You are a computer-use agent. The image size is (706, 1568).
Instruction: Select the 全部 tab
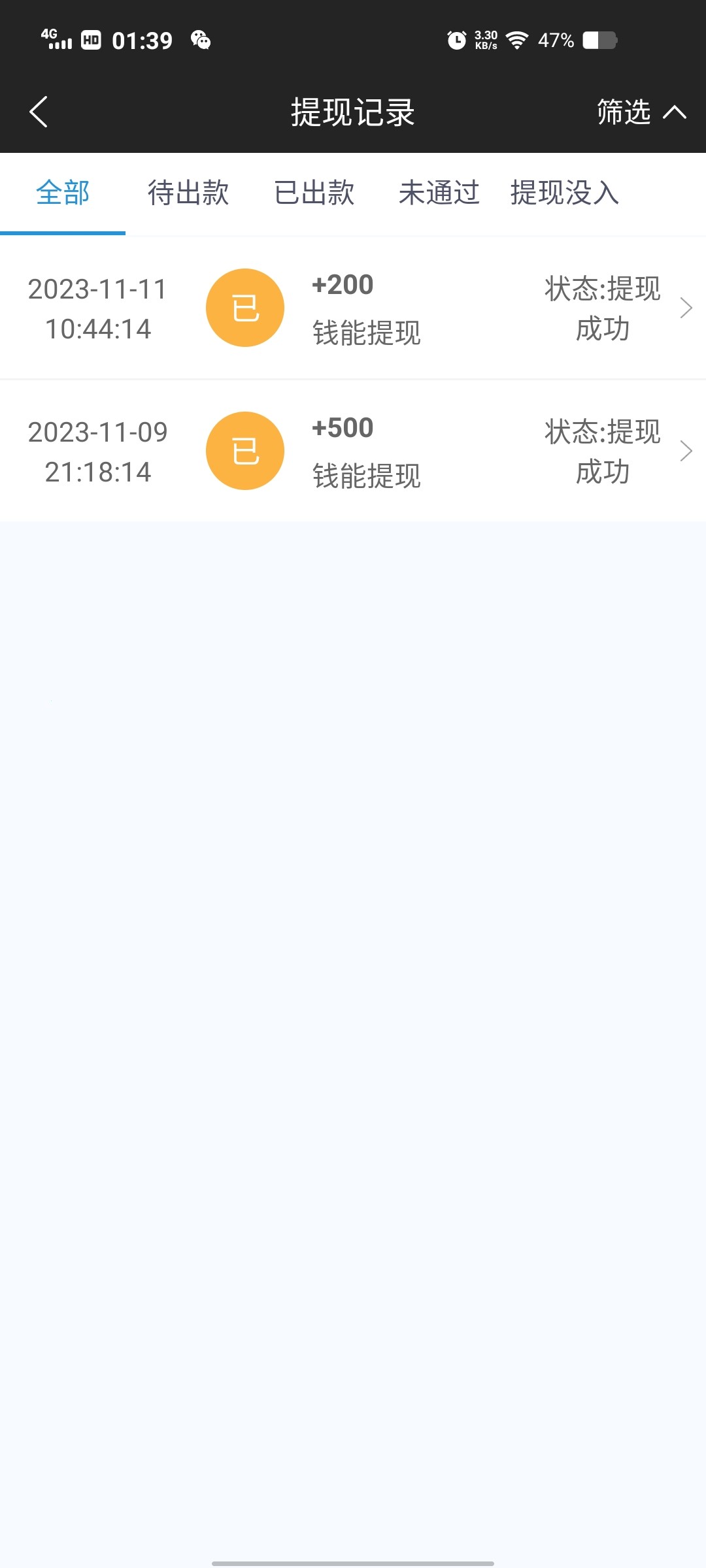62,193
